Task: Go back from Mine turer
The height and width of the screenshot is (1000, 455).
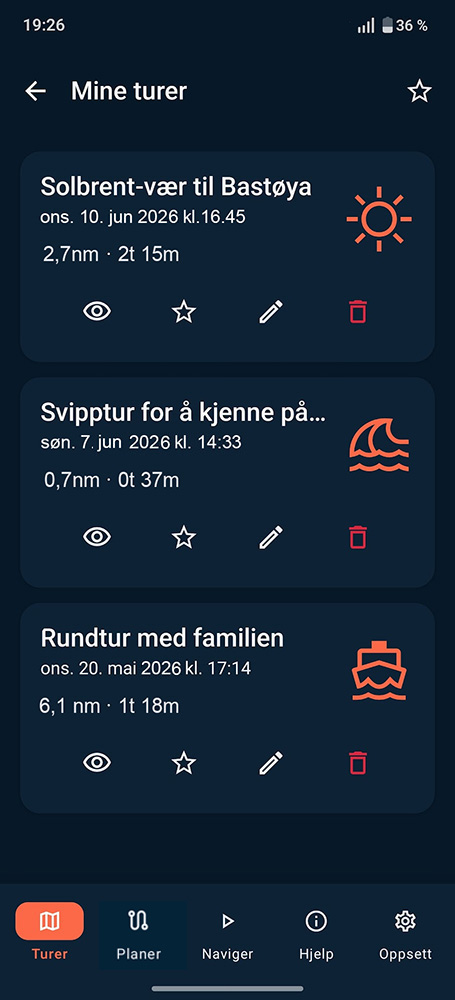Action: [x=36, y=92]
